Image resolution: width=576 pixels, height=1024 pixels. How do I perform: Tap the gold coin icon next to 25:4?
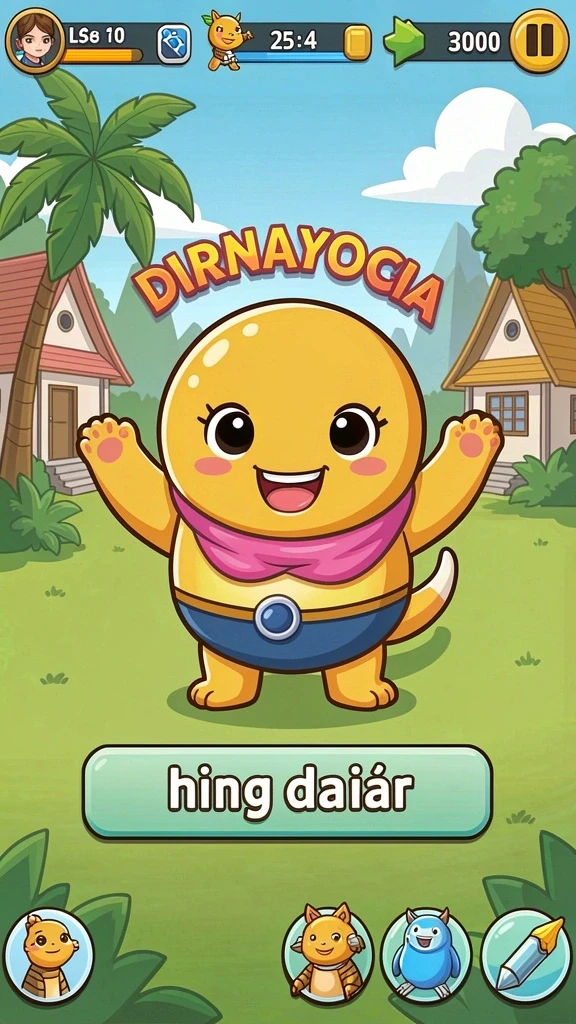coord(357,43)
